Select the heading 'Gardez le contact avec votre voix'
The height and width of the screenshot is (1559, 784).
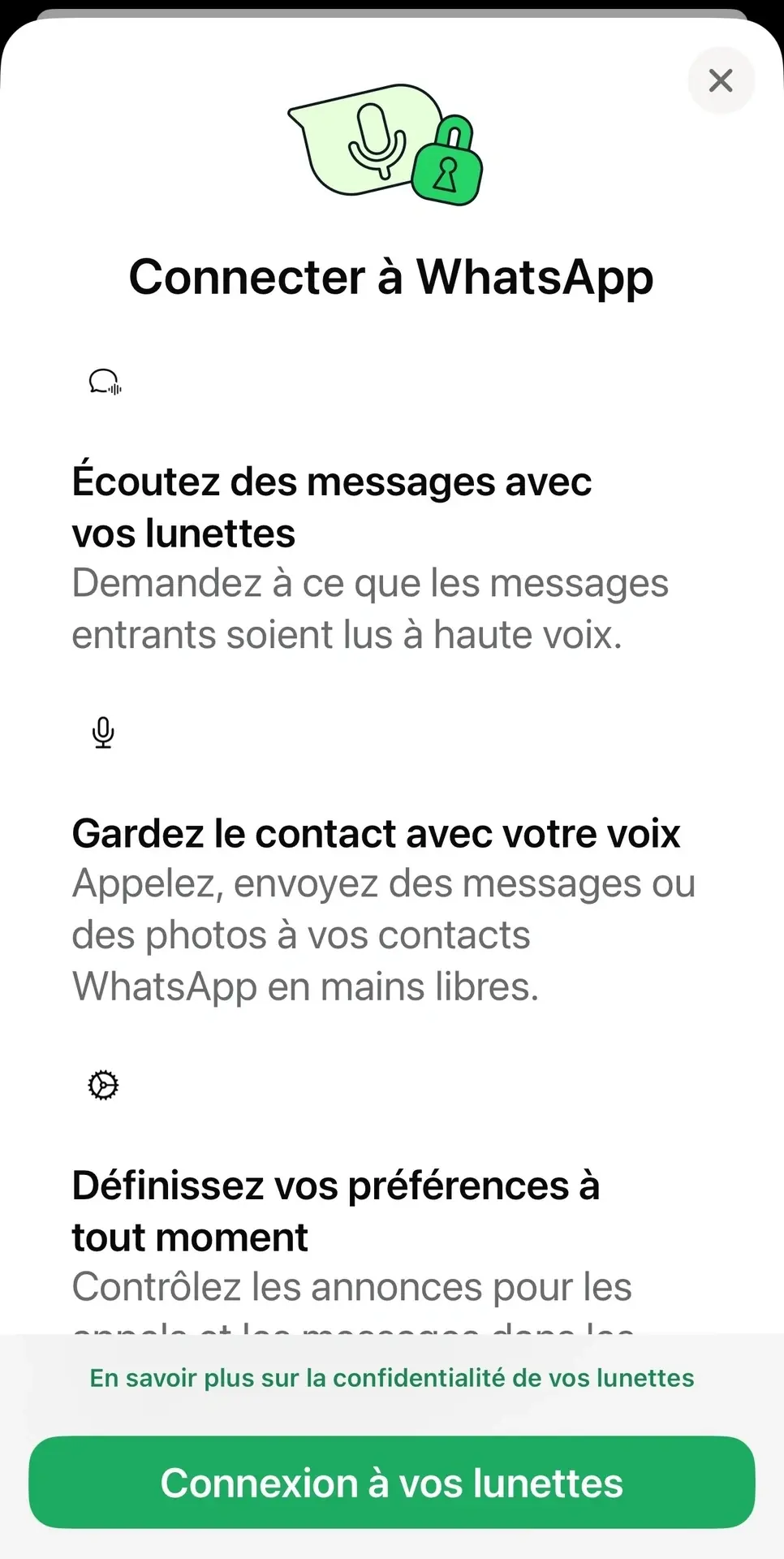click(x=376, y=832)
